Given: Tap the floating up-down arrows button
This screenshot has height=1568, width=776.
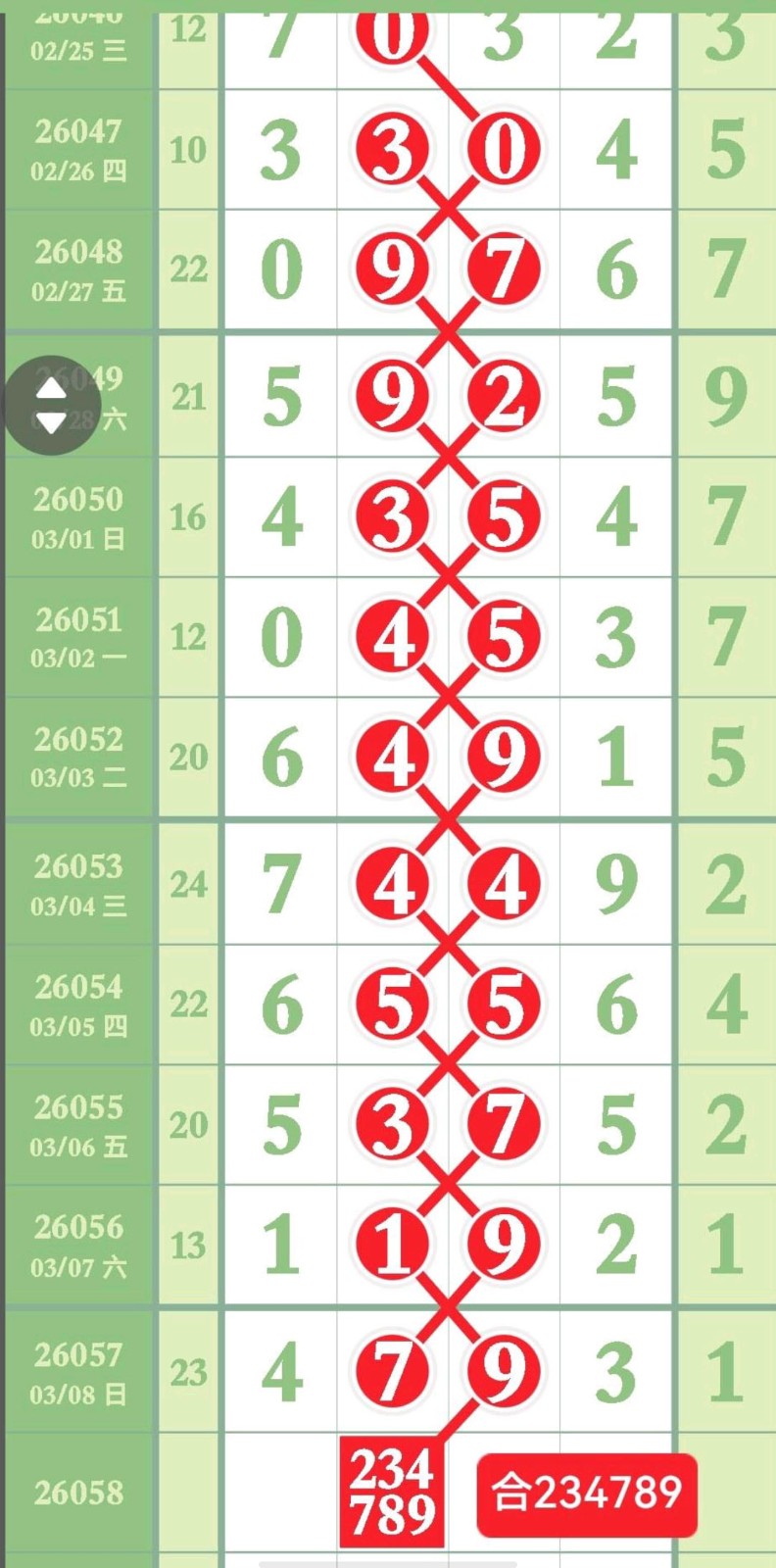Looking at the screenshot, I should 51,405.
